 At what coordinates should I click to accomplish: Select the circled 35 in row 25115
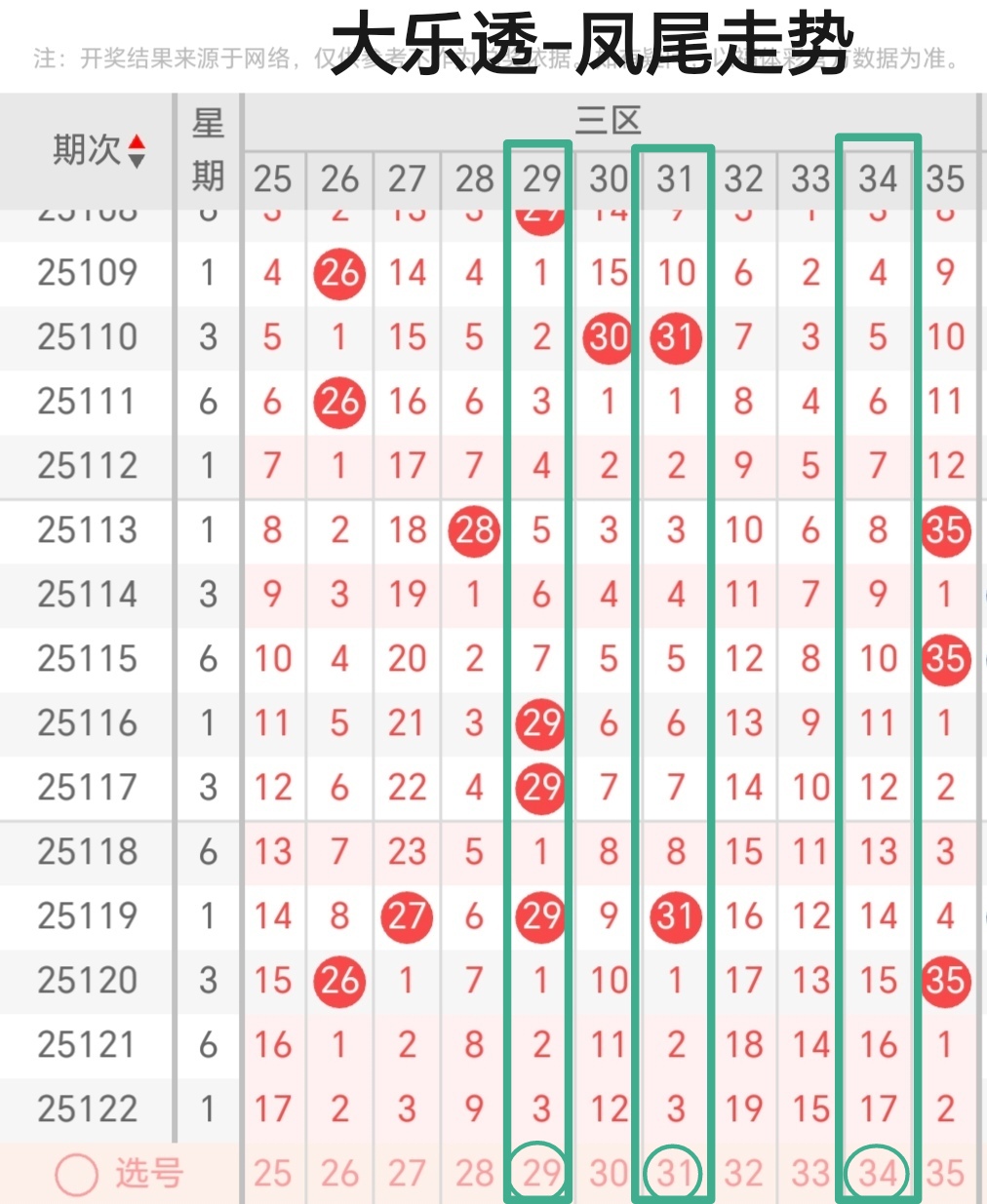(x=945, y=659)
